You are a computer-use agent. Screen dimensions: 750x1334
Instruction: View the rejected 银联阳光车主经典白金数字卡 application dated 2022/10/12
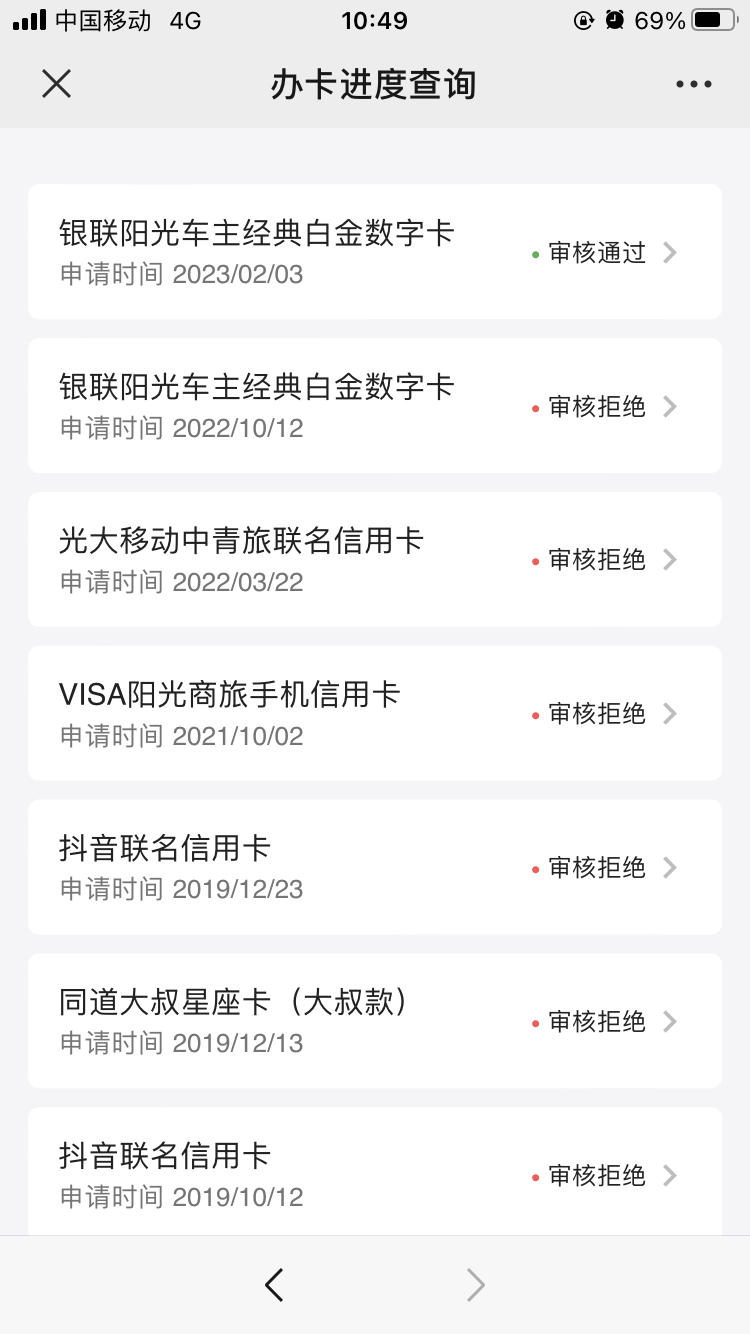tap(375, 406)
